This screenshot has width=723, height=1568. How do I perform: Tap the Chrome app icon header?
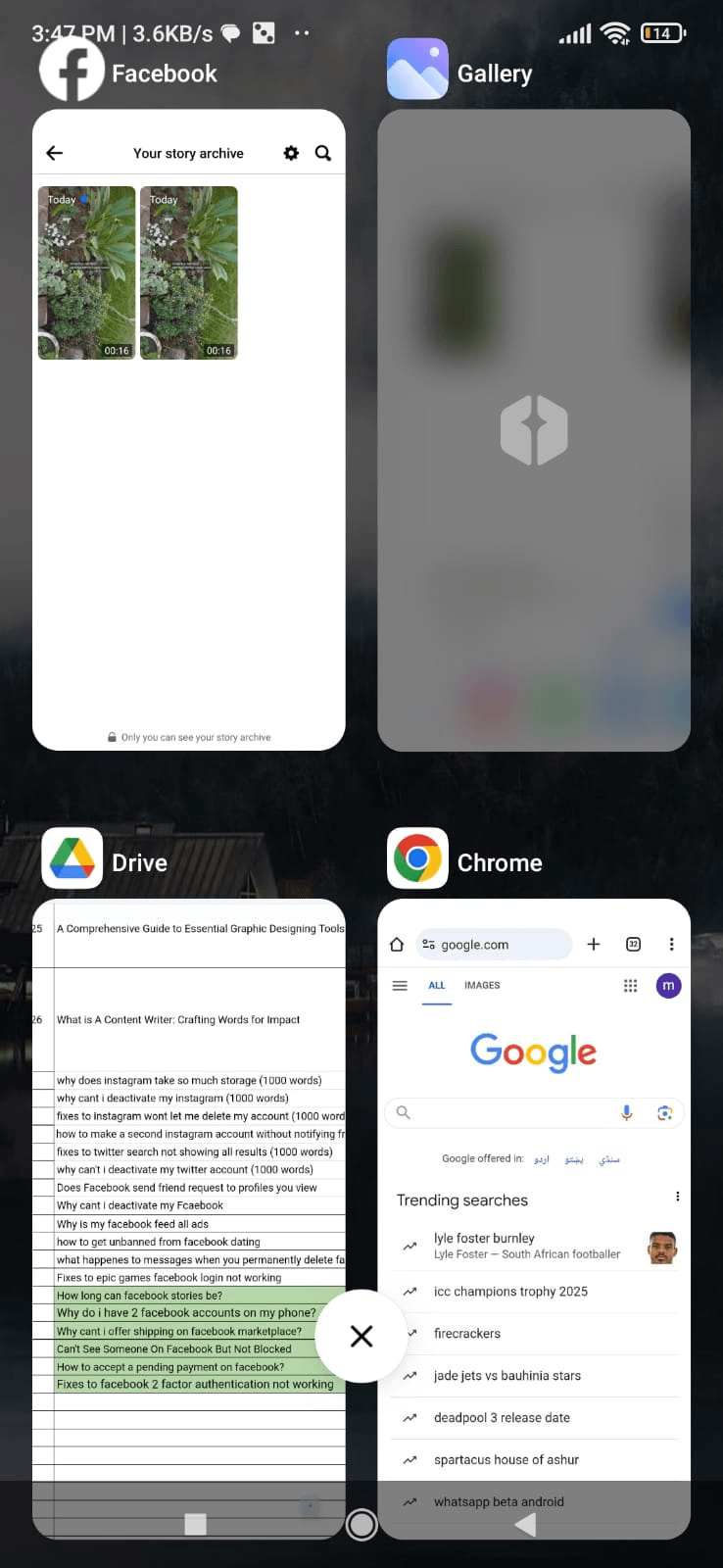pyautogui.click(x=417, y=858)
